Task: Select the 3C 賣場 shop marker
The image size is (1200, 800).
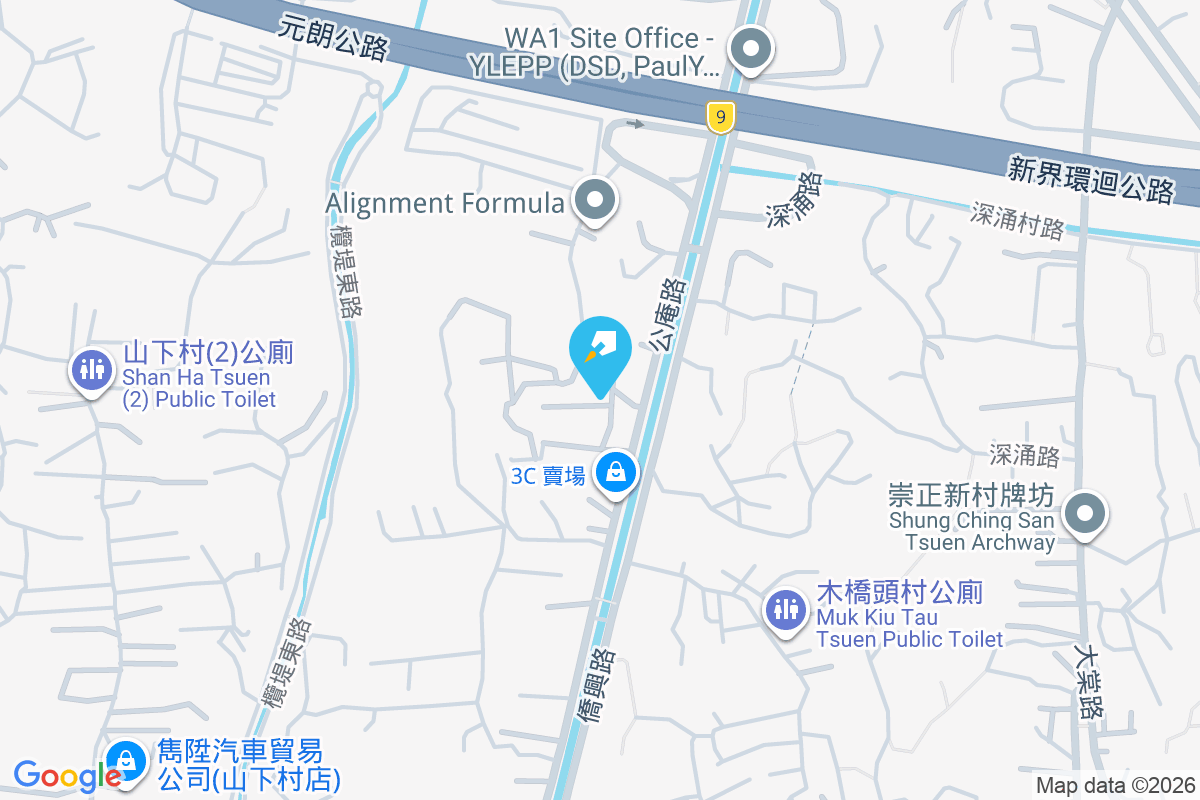Action: point(616,472)
